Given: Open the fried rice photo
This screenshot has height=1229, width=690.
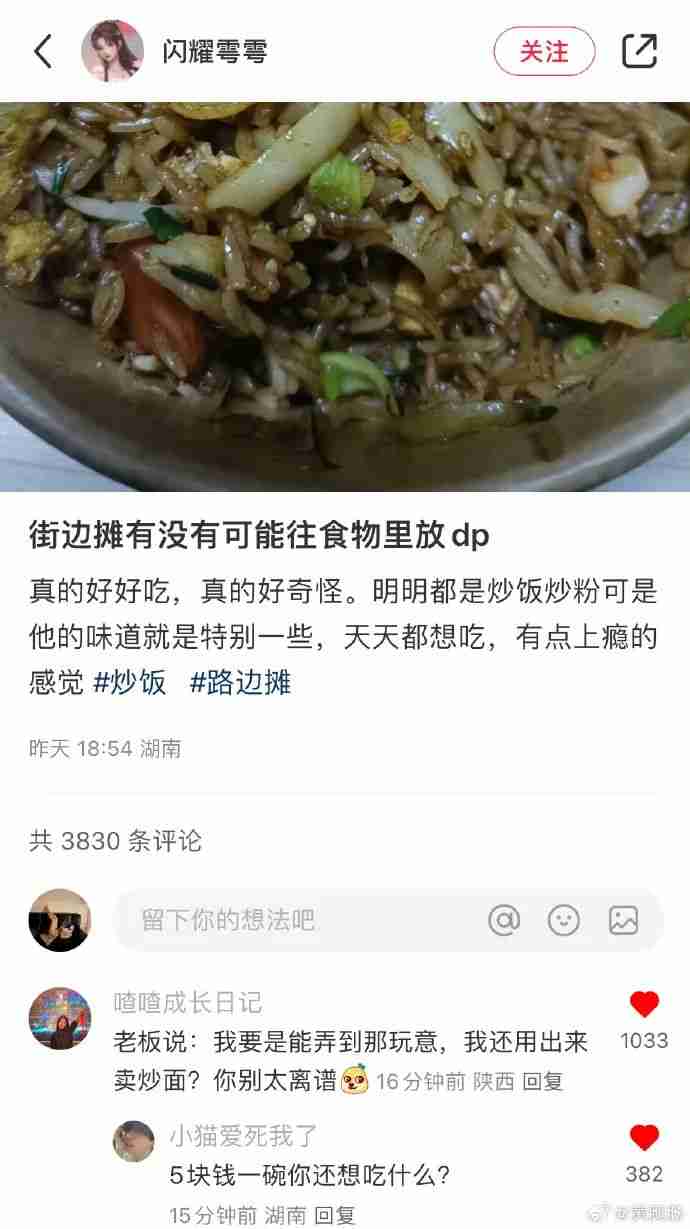Looking at the screenshot, I should click(345, 295).
